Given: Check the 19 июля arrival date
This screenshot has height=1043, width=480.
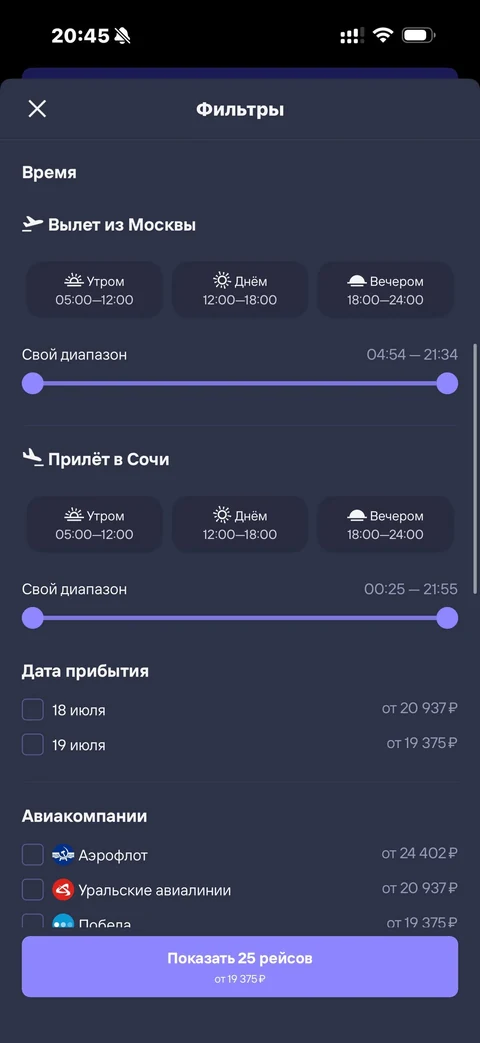Looking at the screenshot, I should pyautogui.click(x=33, y=744).
